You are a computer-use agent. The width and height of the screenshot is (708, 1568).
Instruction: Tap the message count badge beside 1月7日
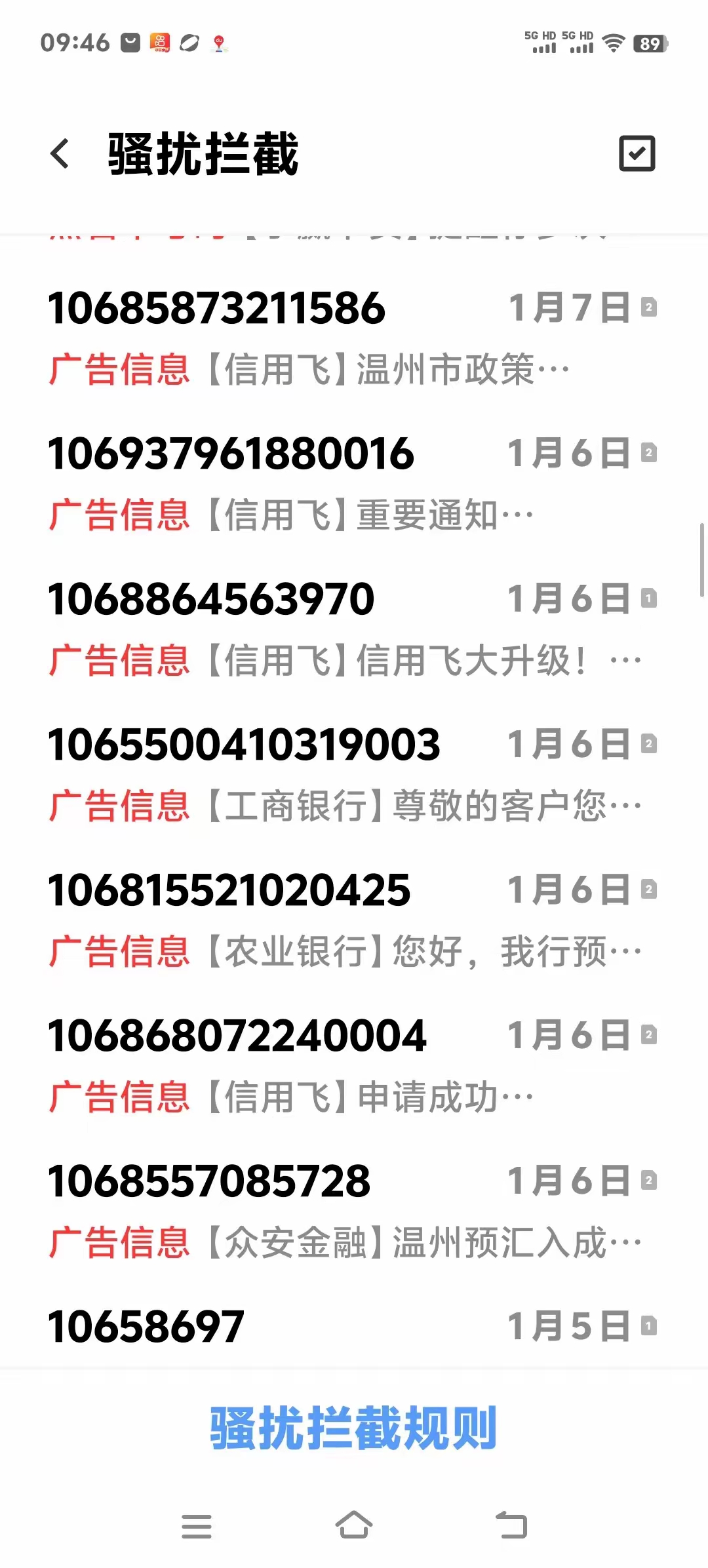click(650, 308)
